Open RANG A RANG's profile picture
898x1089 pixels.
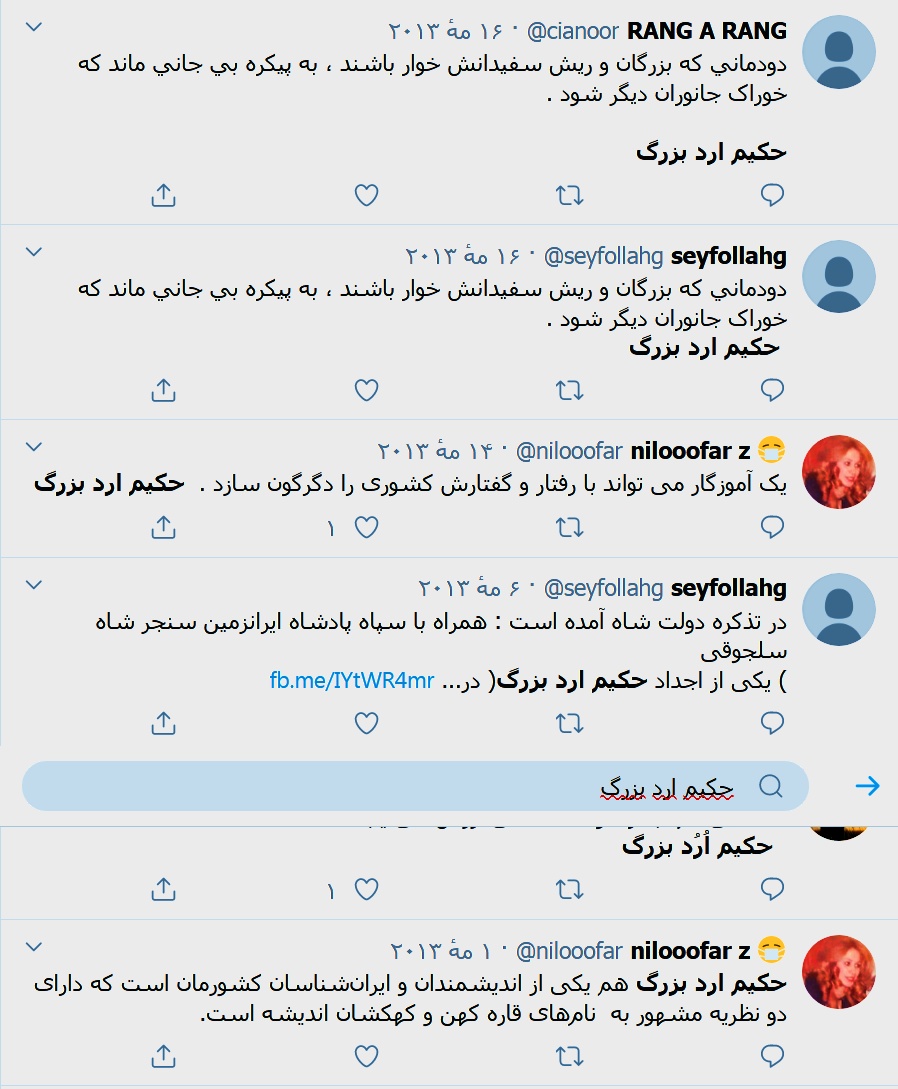point(839,52)
